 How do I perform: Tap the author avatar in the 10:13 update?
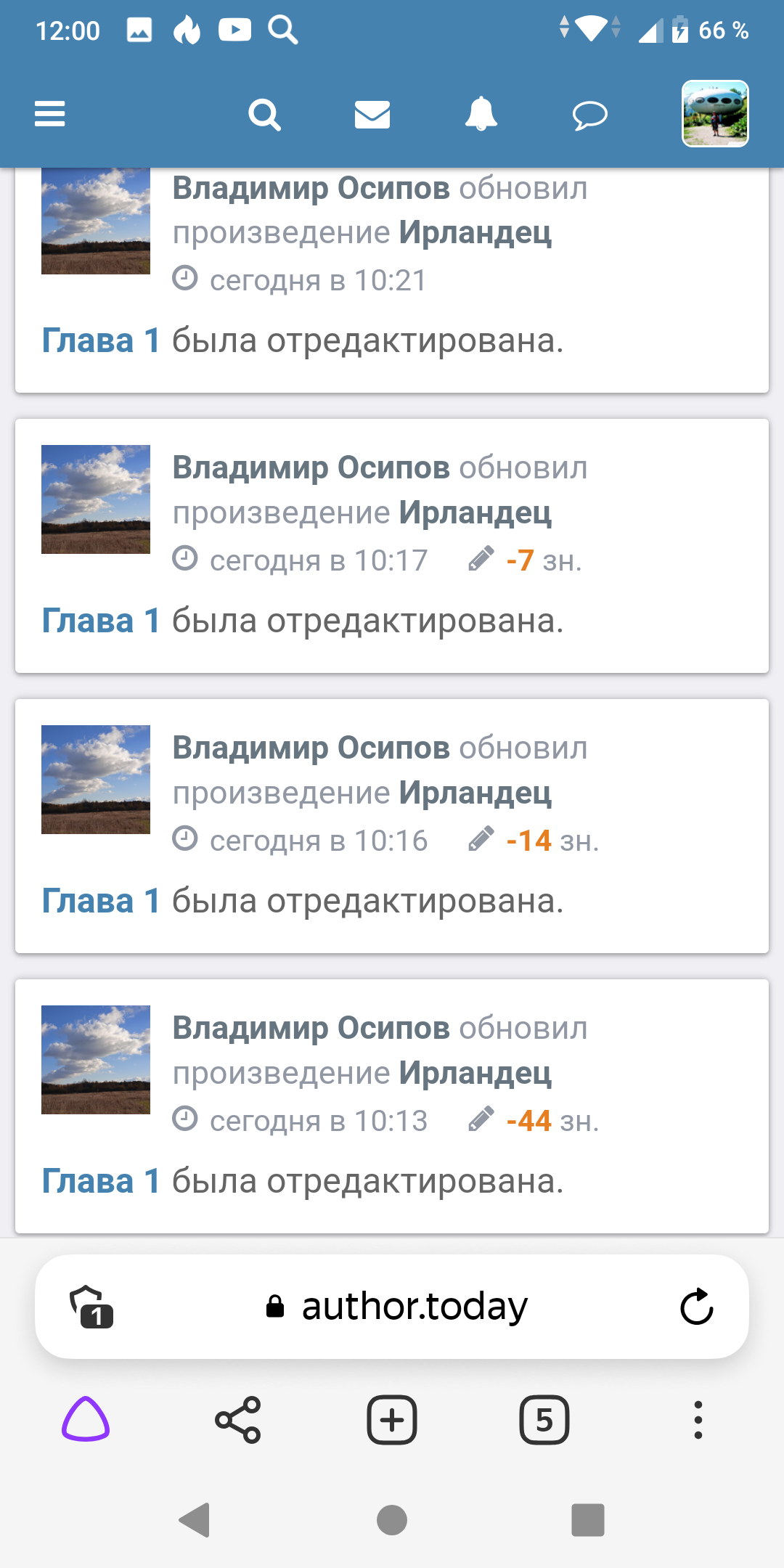96,1060
